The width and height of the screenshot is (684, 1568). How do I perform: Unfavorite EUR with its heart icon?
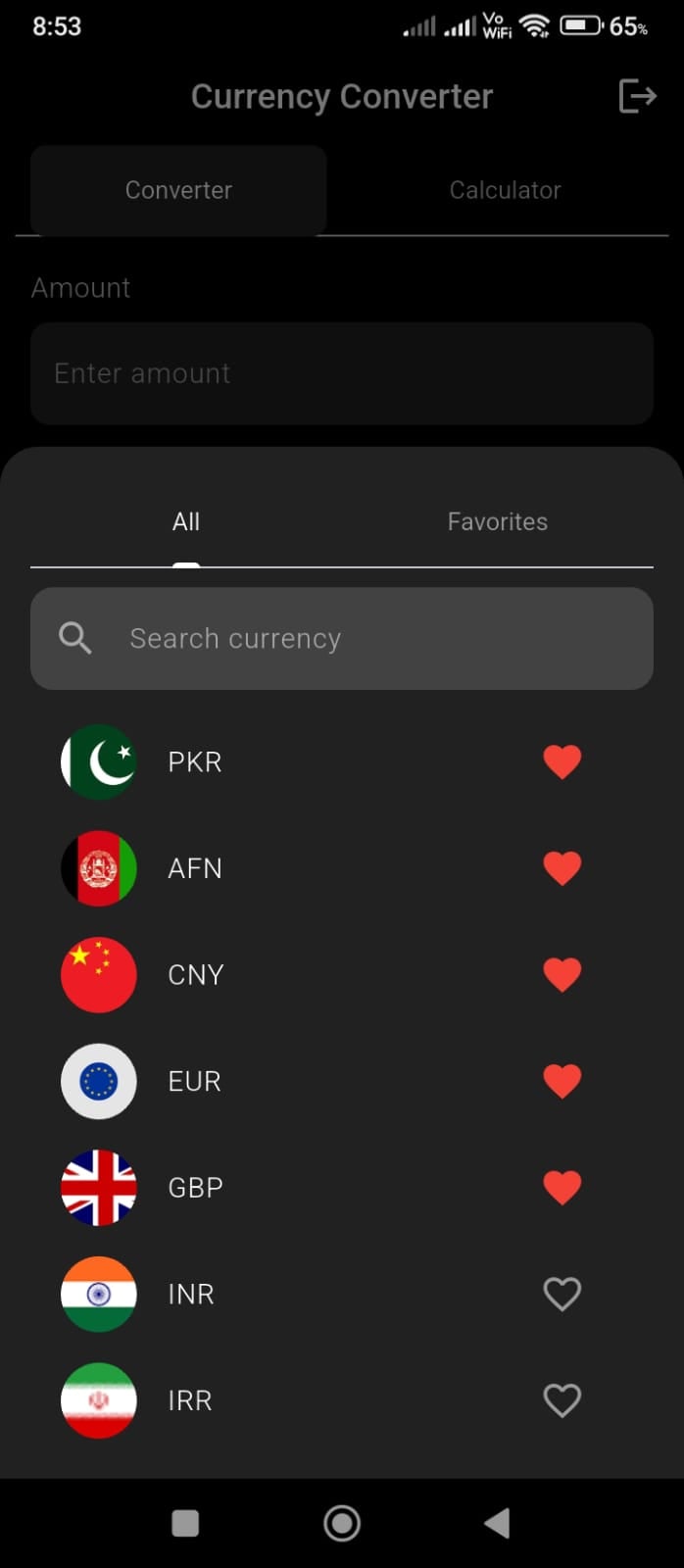point(562,1081)
